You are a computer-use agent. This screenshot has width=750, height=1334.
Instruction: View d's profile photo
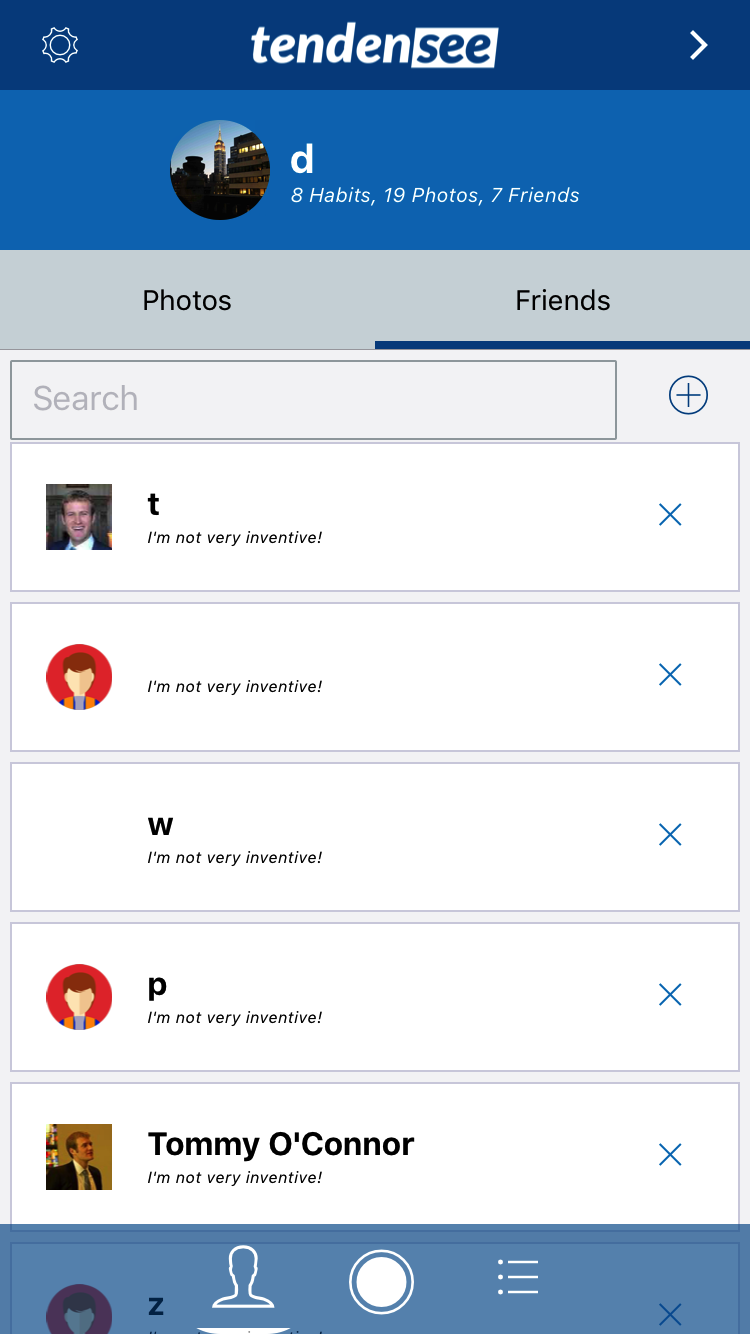220,170
